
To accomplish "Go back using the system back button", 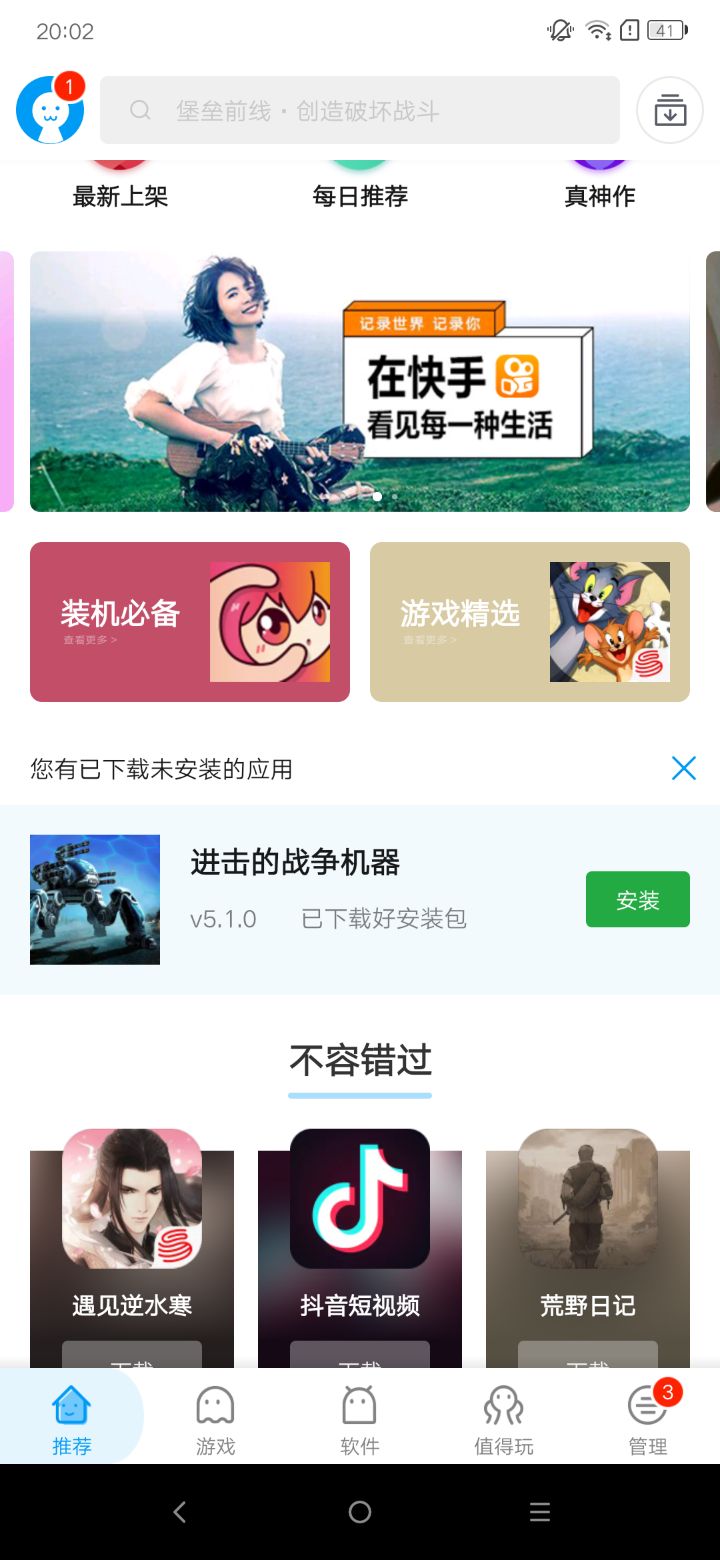I will click(x=180, y=1512).
